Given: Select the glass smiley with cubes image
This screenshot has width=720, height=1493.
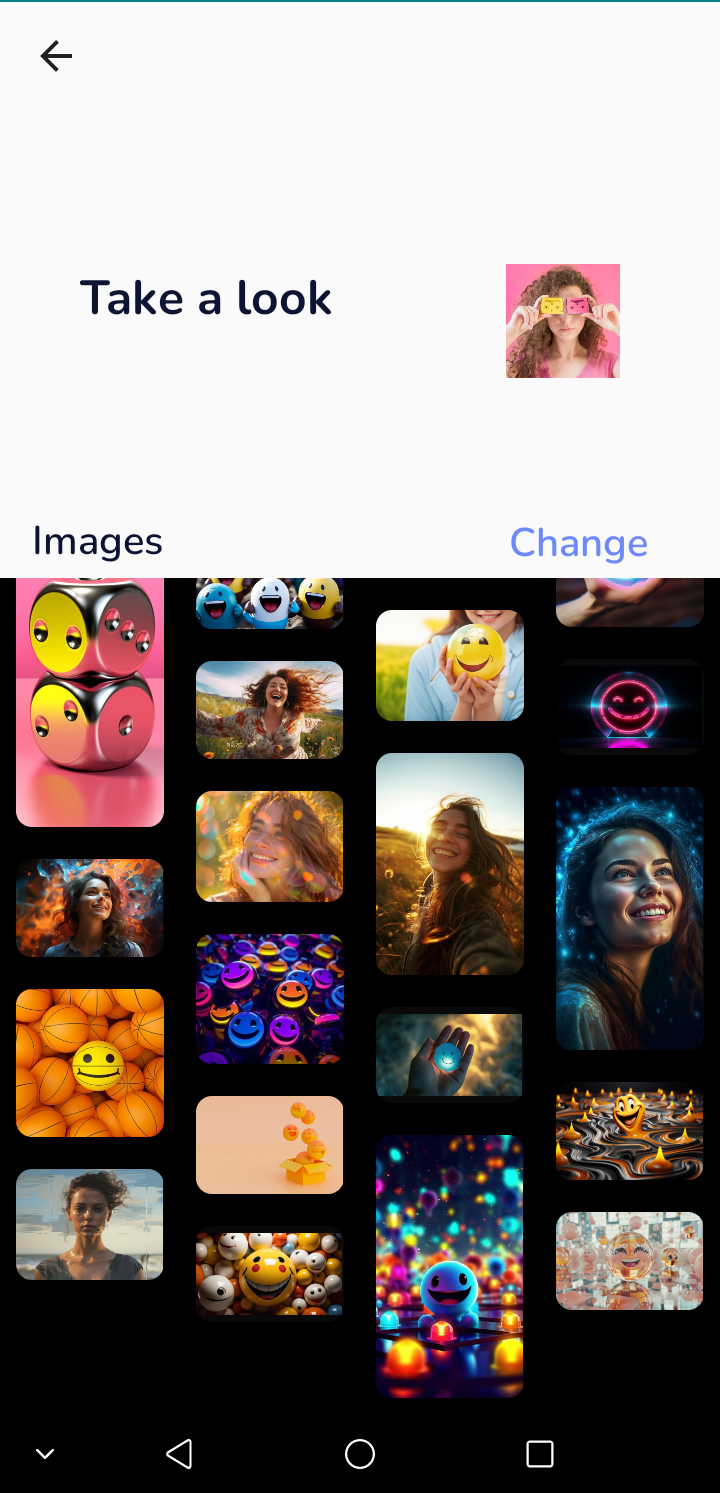Looking at the screenshot, I should 630,1261.
